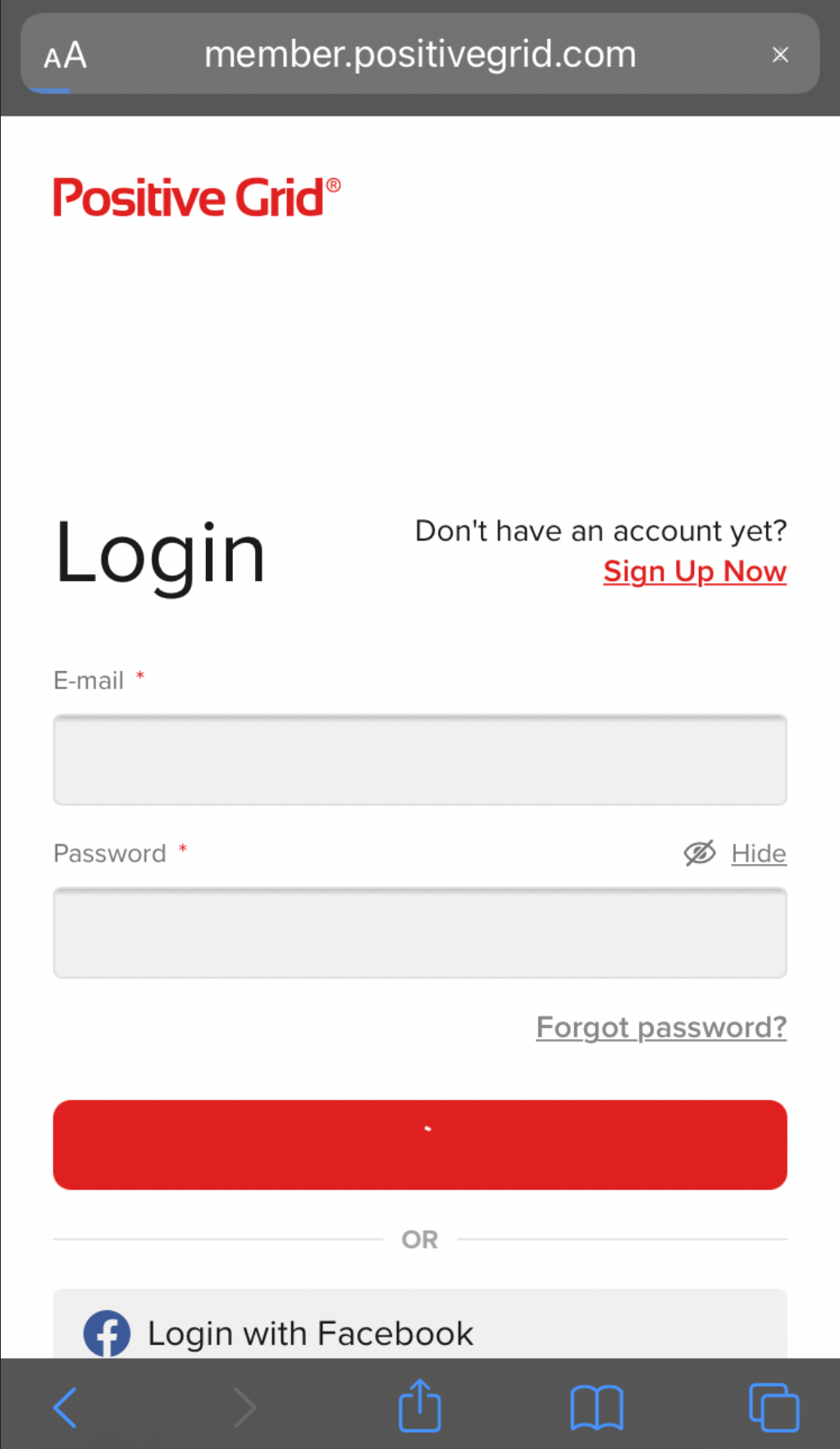Dismiss the address bar with the X
840x1449 pixels.
click(779, 54)
